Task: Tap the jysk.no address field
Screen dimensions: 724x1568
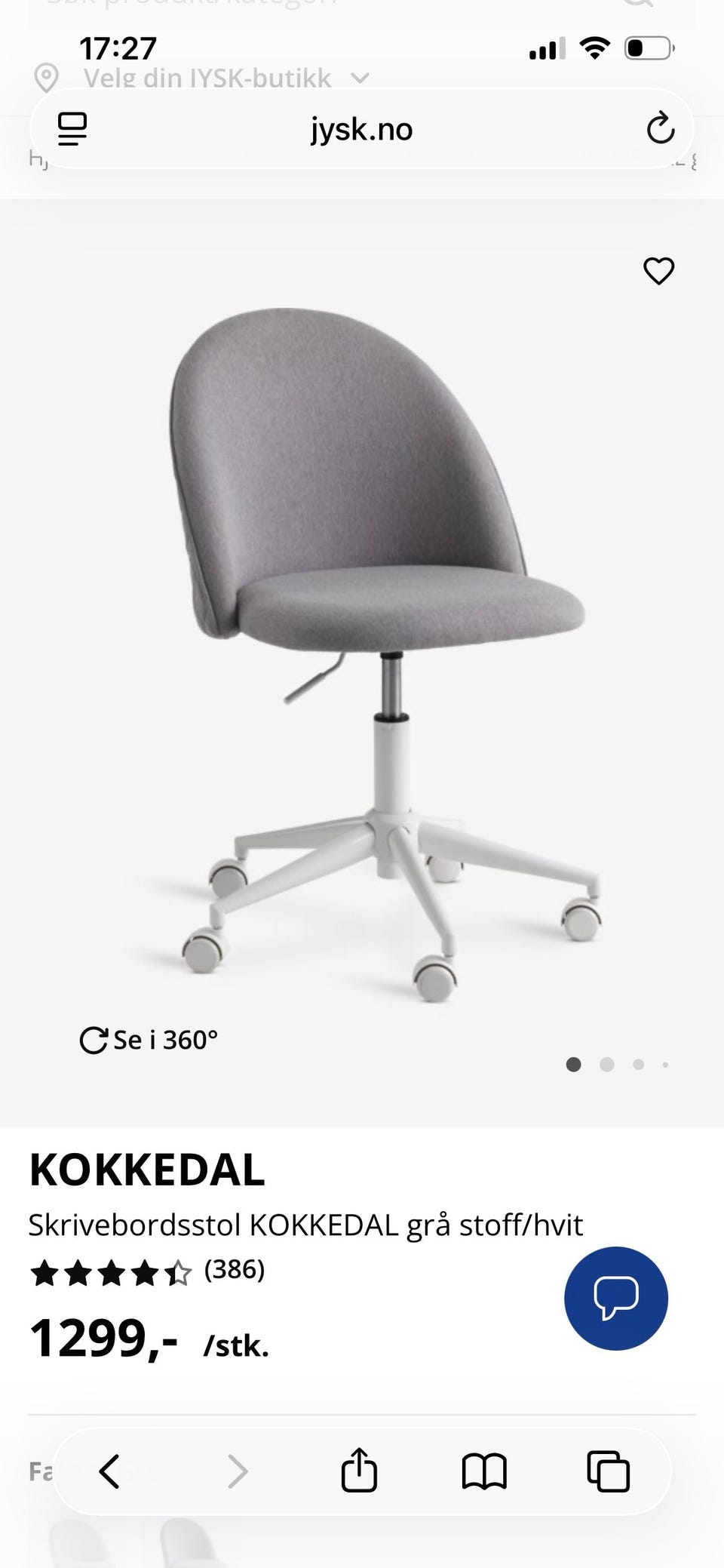Action: pyautogui.click(x=361, y=129)
